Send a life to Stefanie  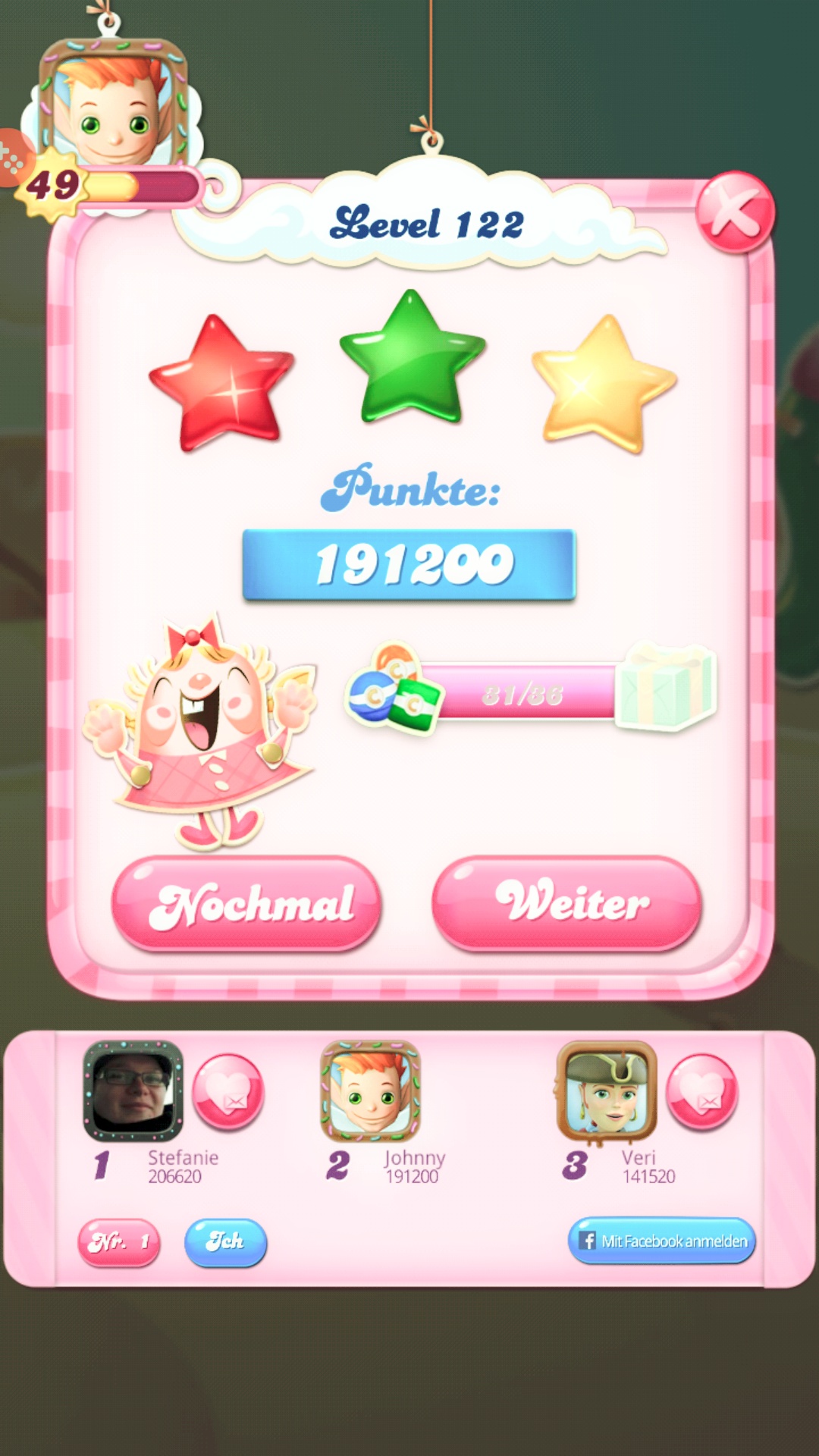pos(228,1092)
